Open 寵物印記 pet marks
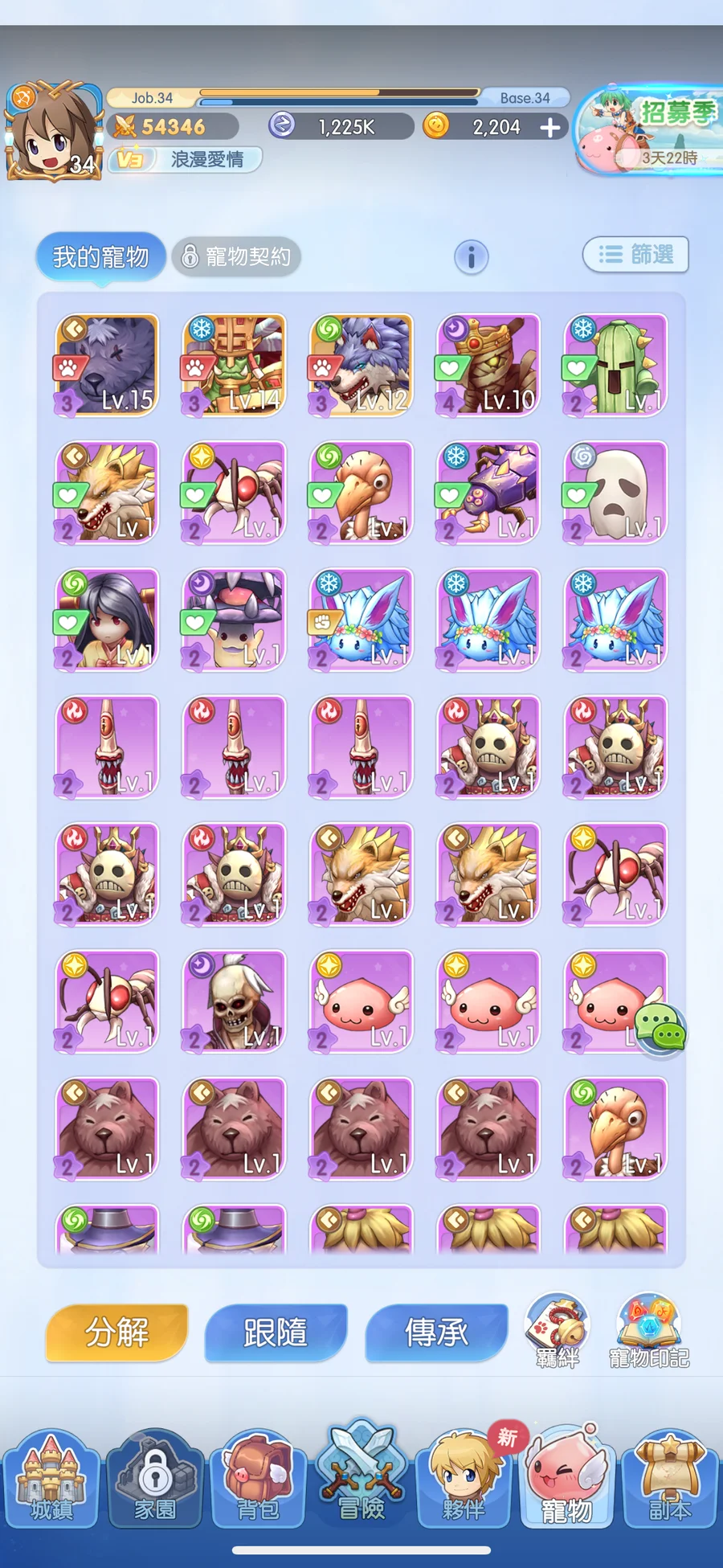The width and height of the screenshot is (723, 1568). tap(648, 1331)
